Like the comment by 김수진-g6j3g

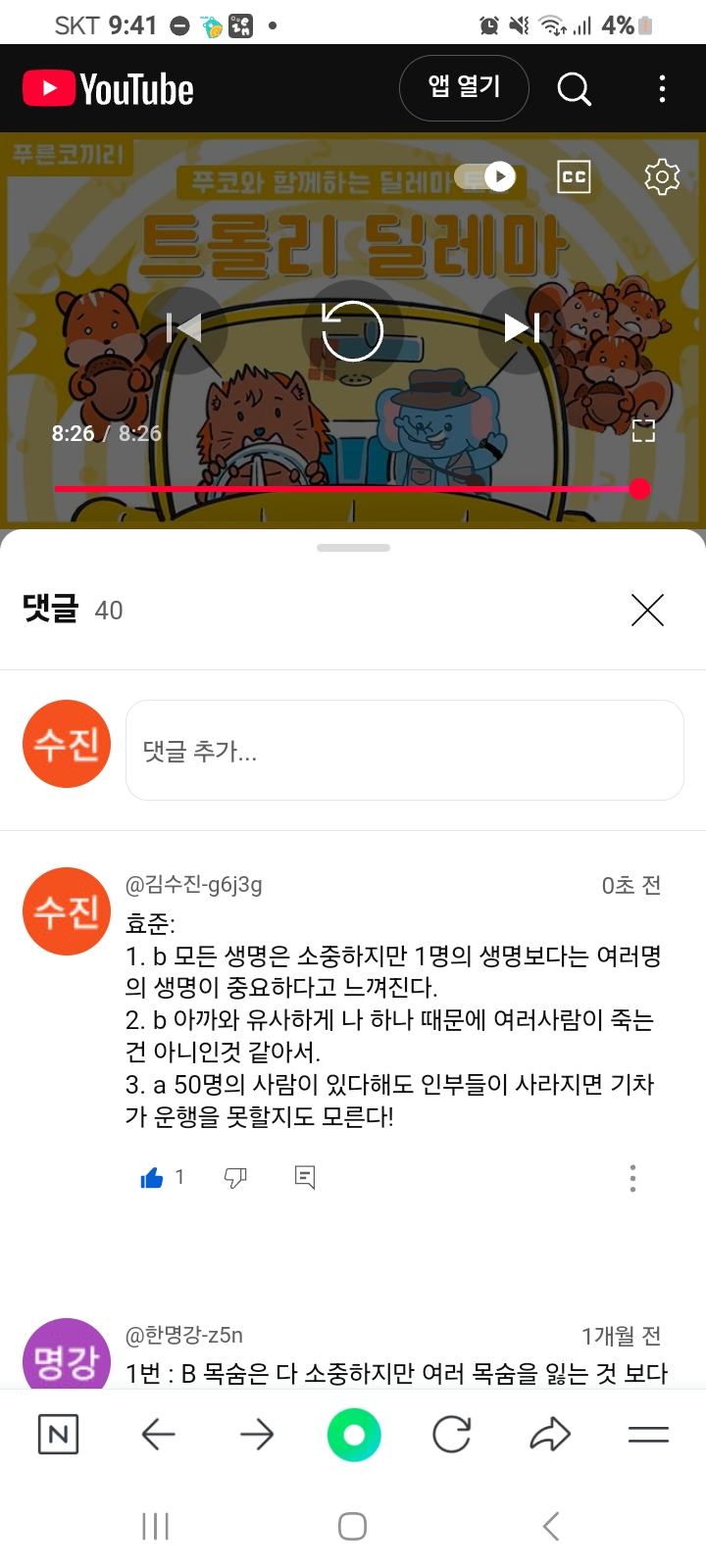click(x=152, y=1177)
